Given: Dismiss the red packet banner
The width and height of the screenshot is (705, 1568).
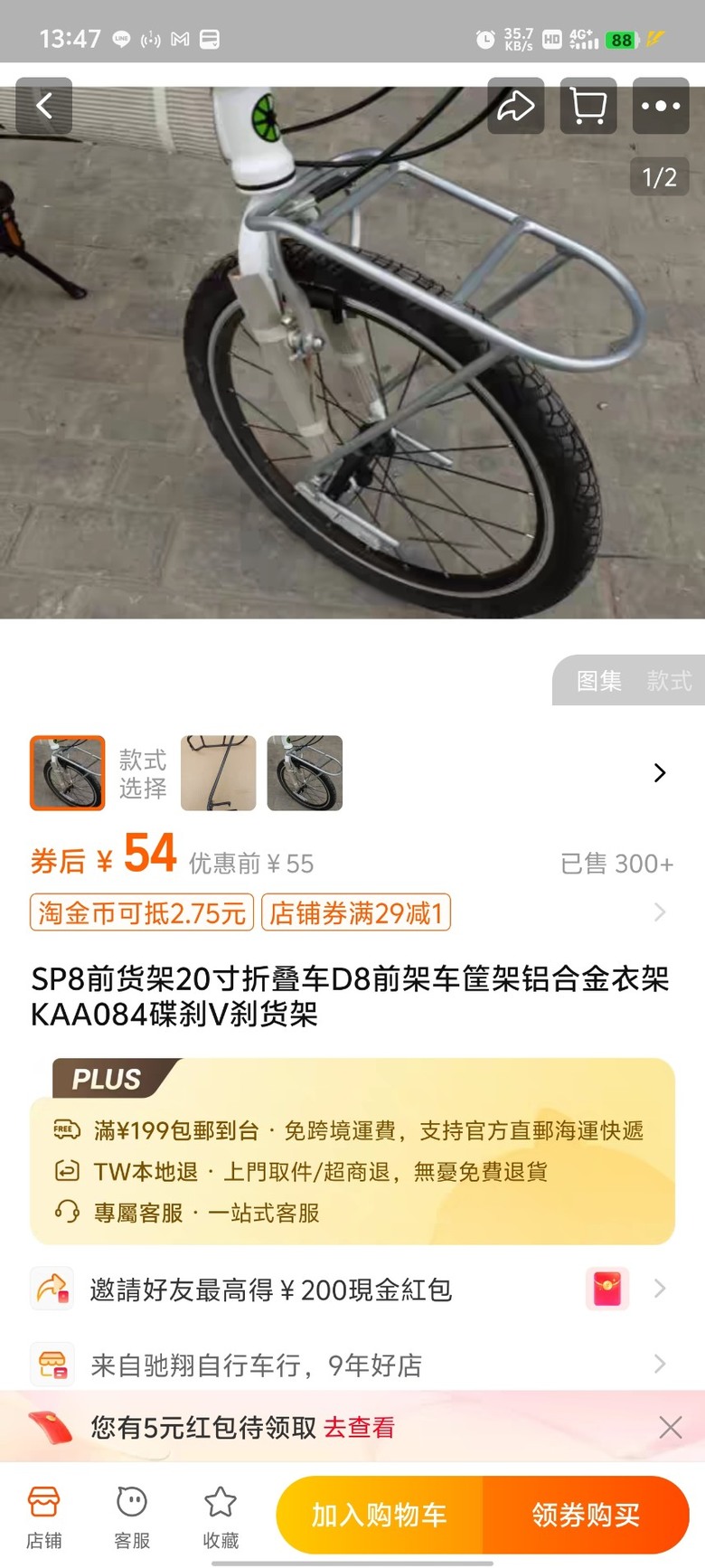Looking at the screenshot, I should [670, 1428].
